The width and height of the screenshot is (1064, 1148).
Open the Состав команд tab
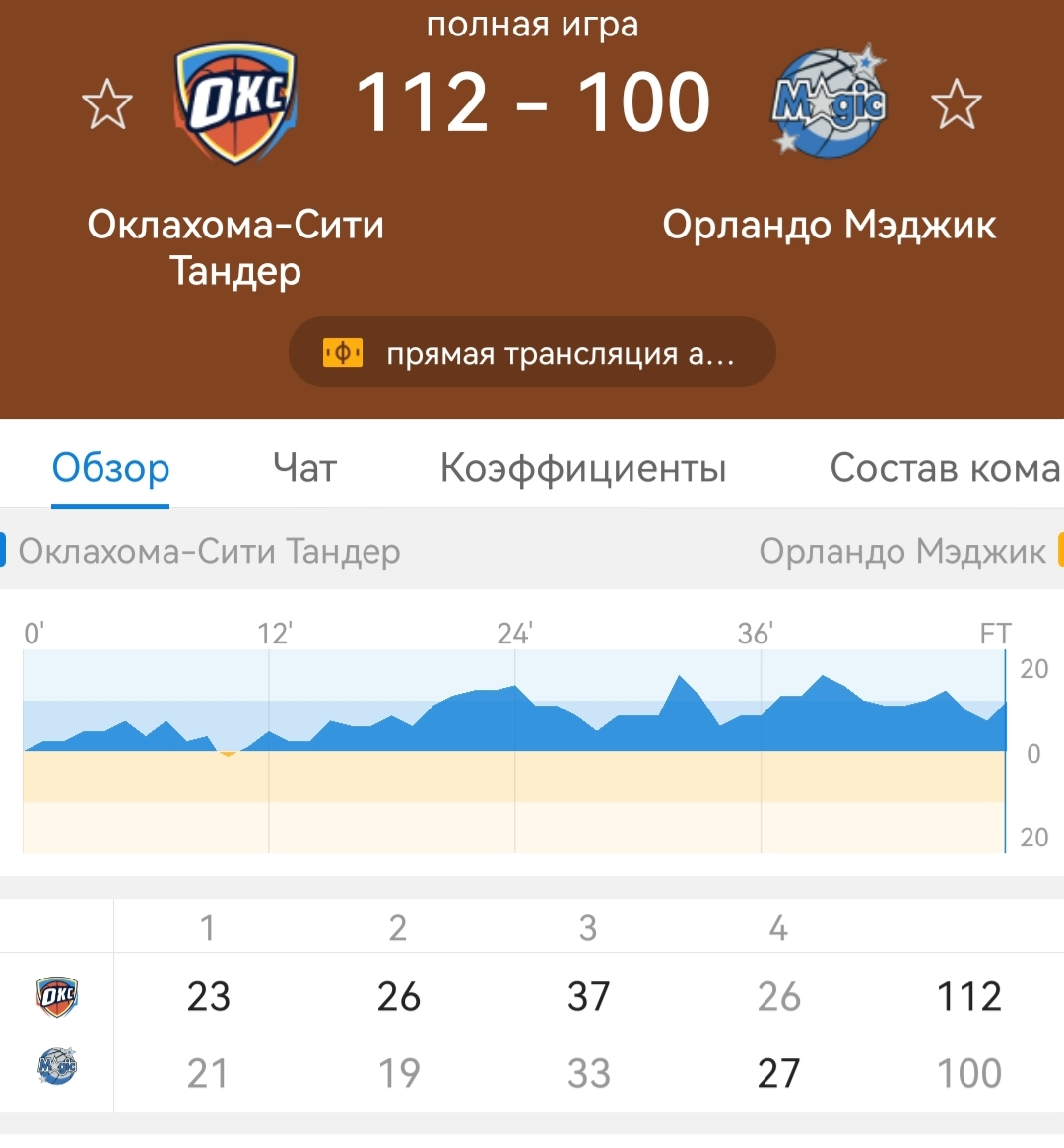944,468
